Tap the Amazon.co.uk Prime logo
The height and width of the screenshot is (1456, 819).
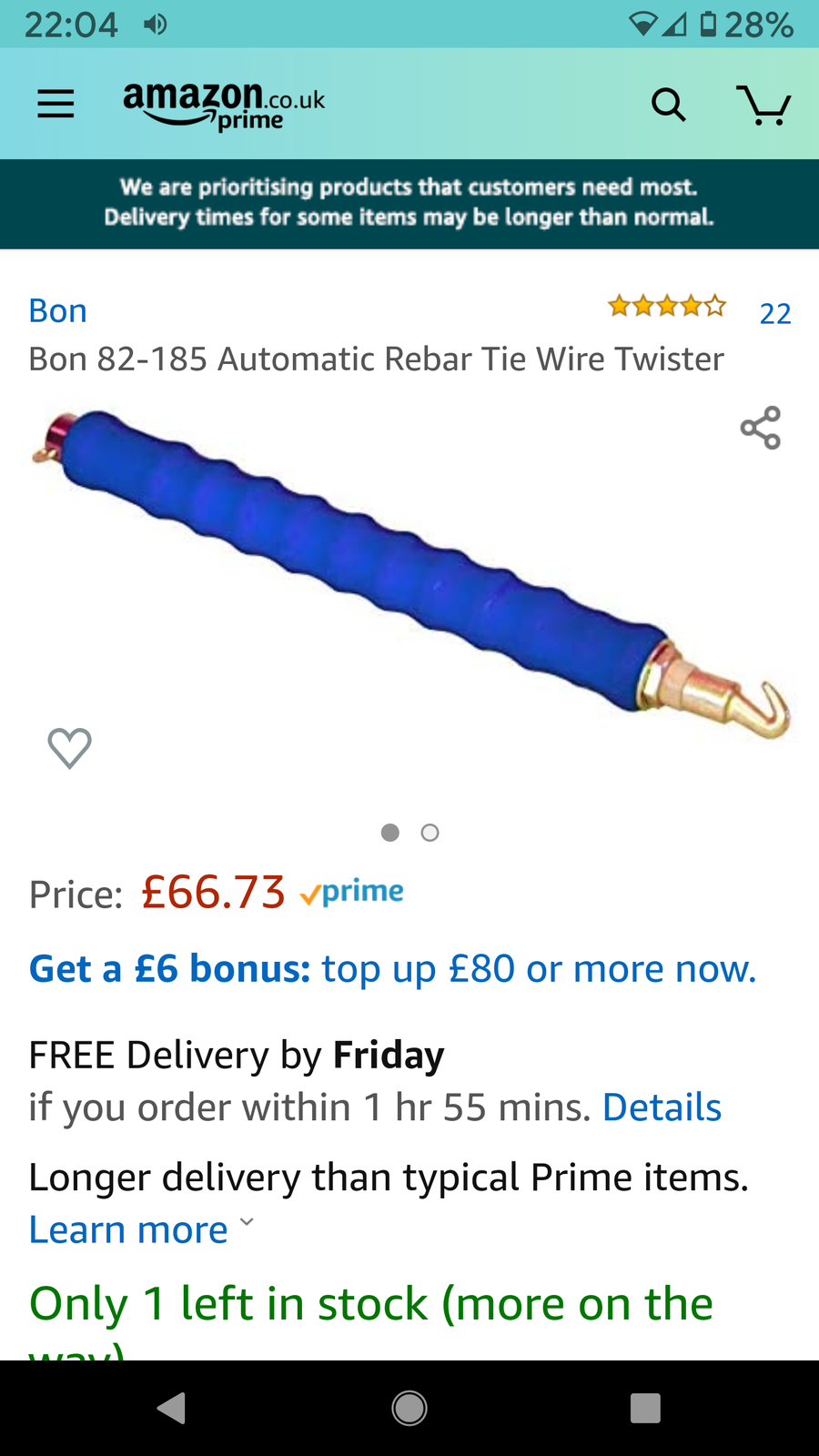pyautogui.click(x=224, y=106)
